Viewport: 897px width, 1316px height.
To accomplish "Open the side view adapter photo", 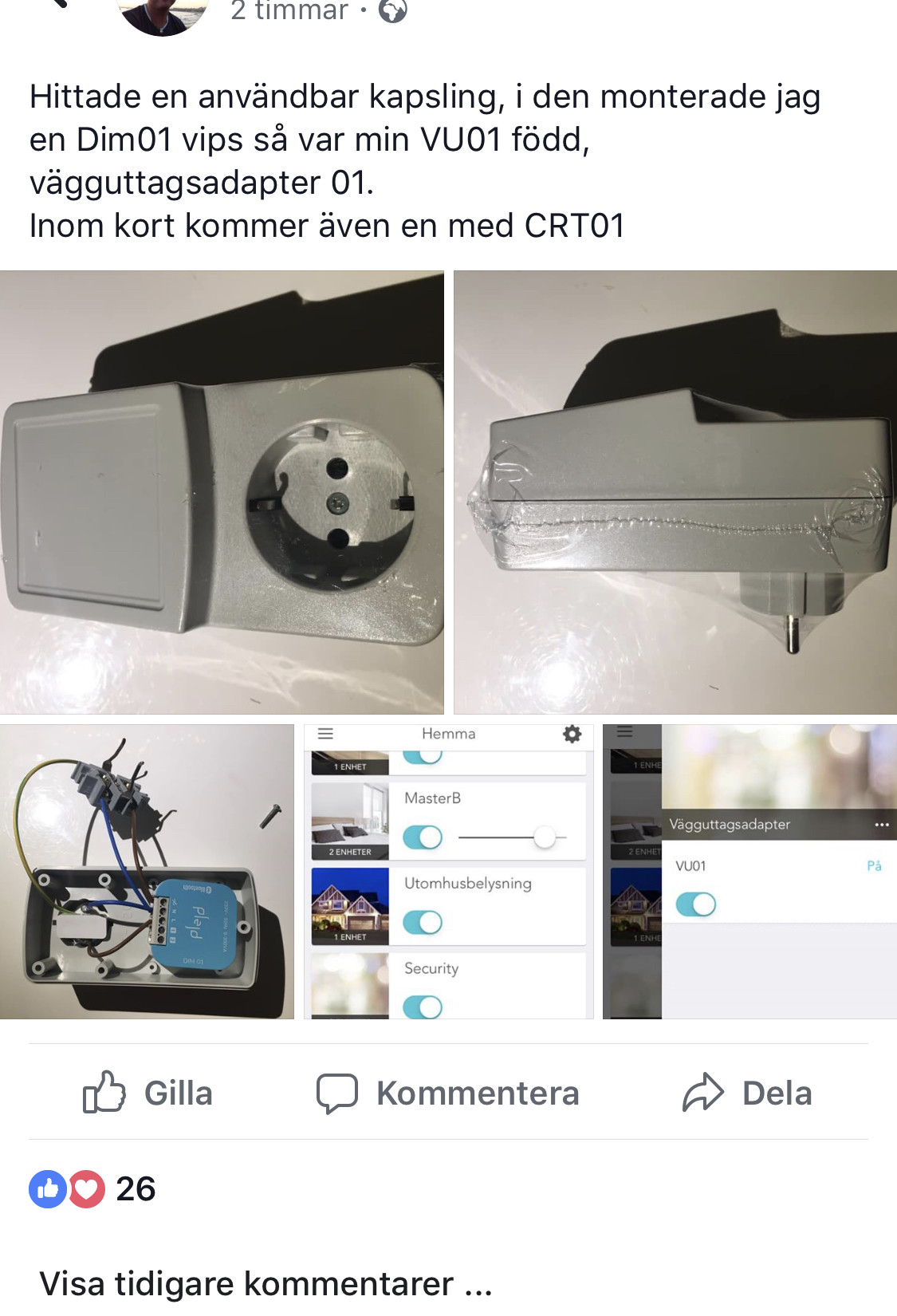I will [675, 492].
